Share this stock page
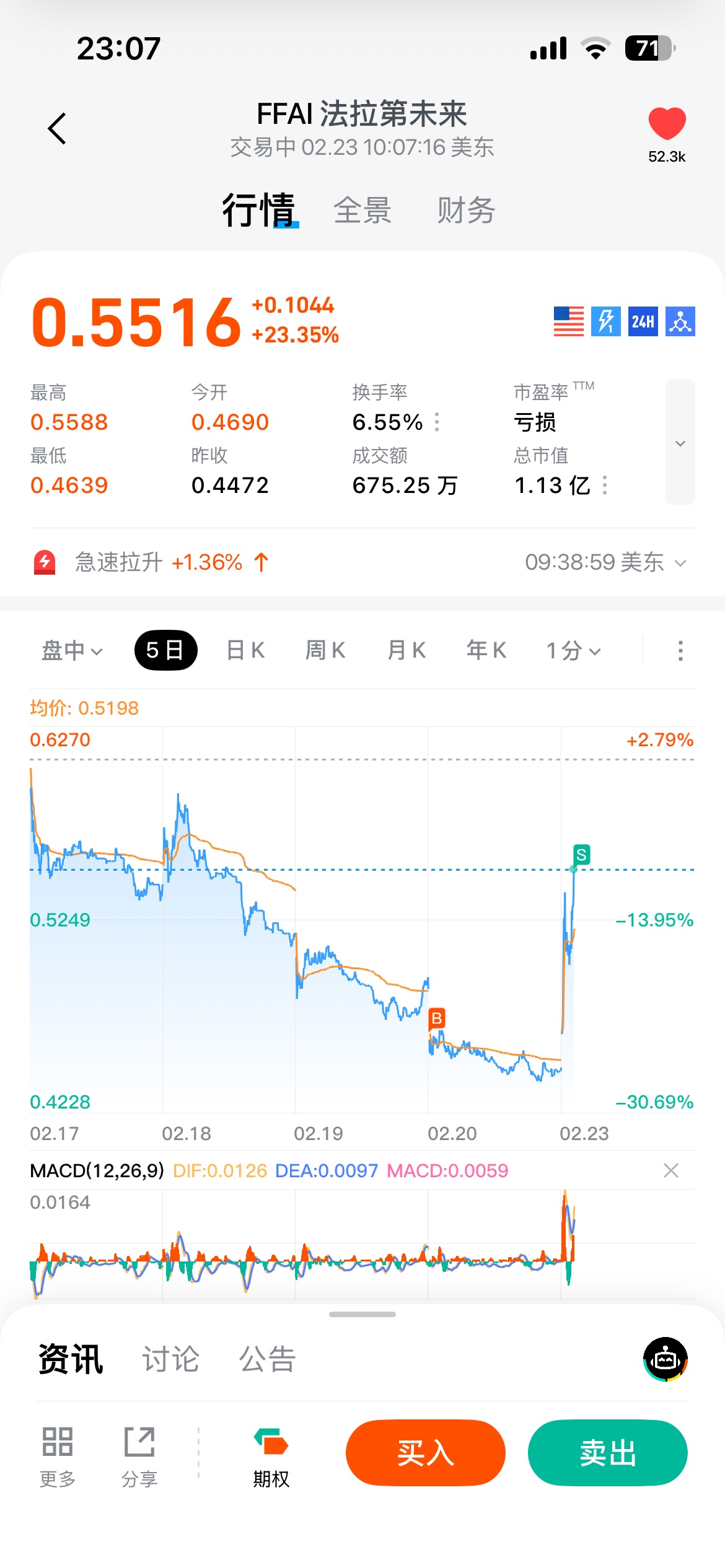This screenshot has width=725, height=1568. [139, 1455]
